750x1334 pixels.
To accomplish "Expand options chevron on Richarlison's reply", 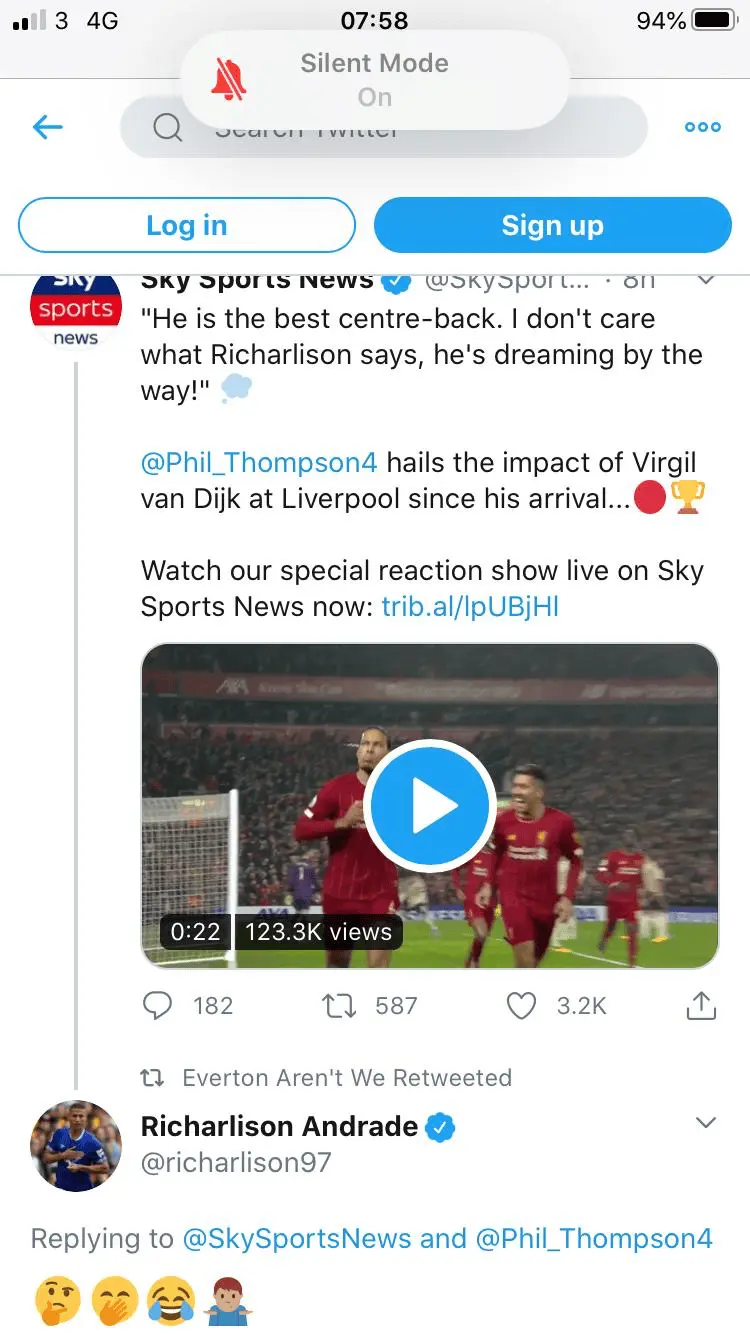I will pos(706,1123).
